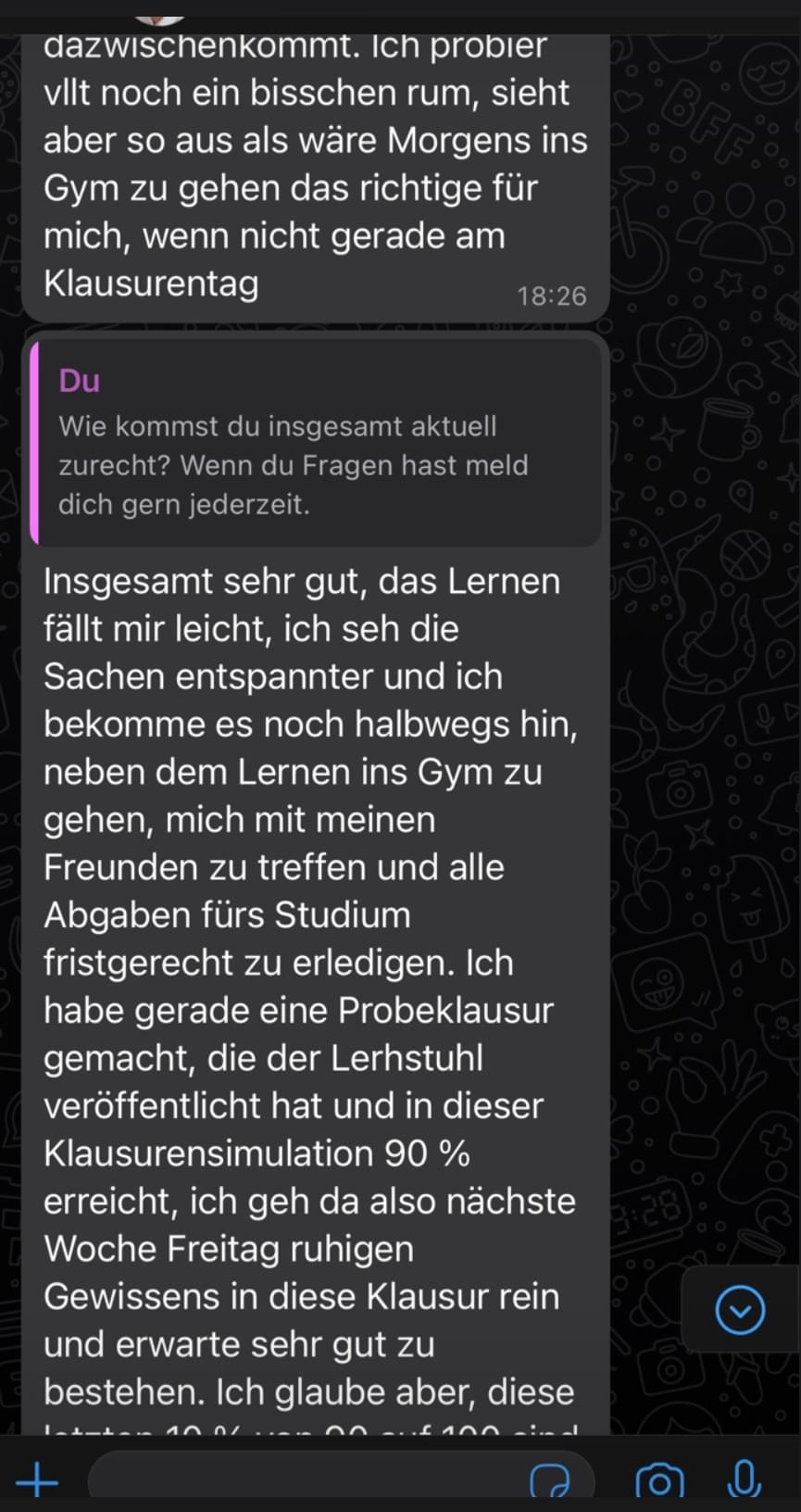
Task: Record a voice message
Action: [744, 1480]
